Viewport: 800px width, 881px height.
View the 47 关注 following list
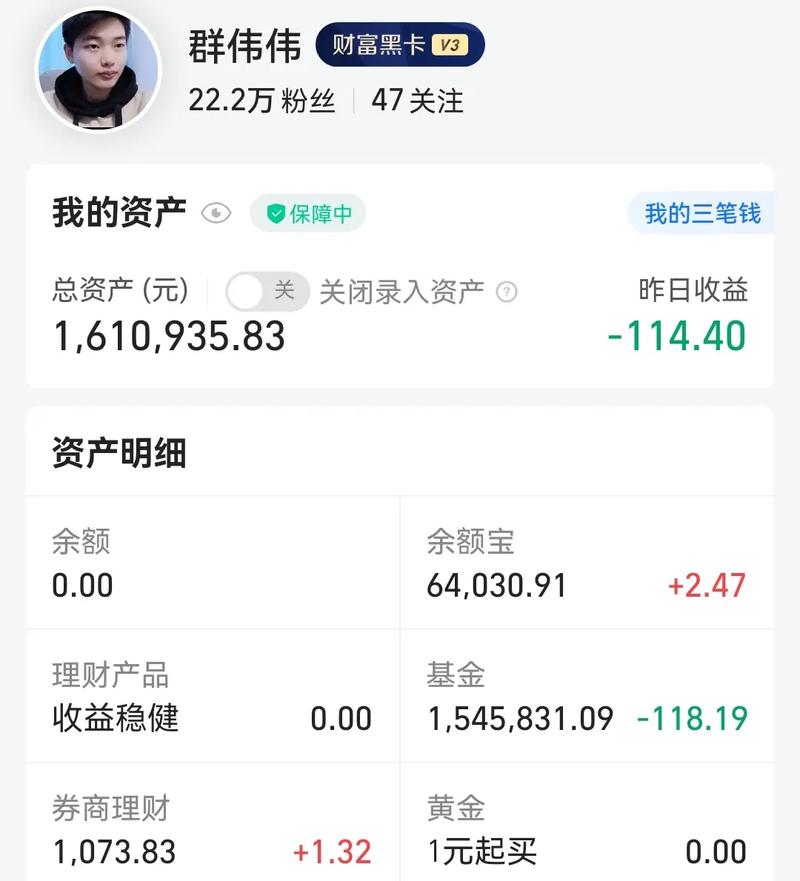(417, 100)
